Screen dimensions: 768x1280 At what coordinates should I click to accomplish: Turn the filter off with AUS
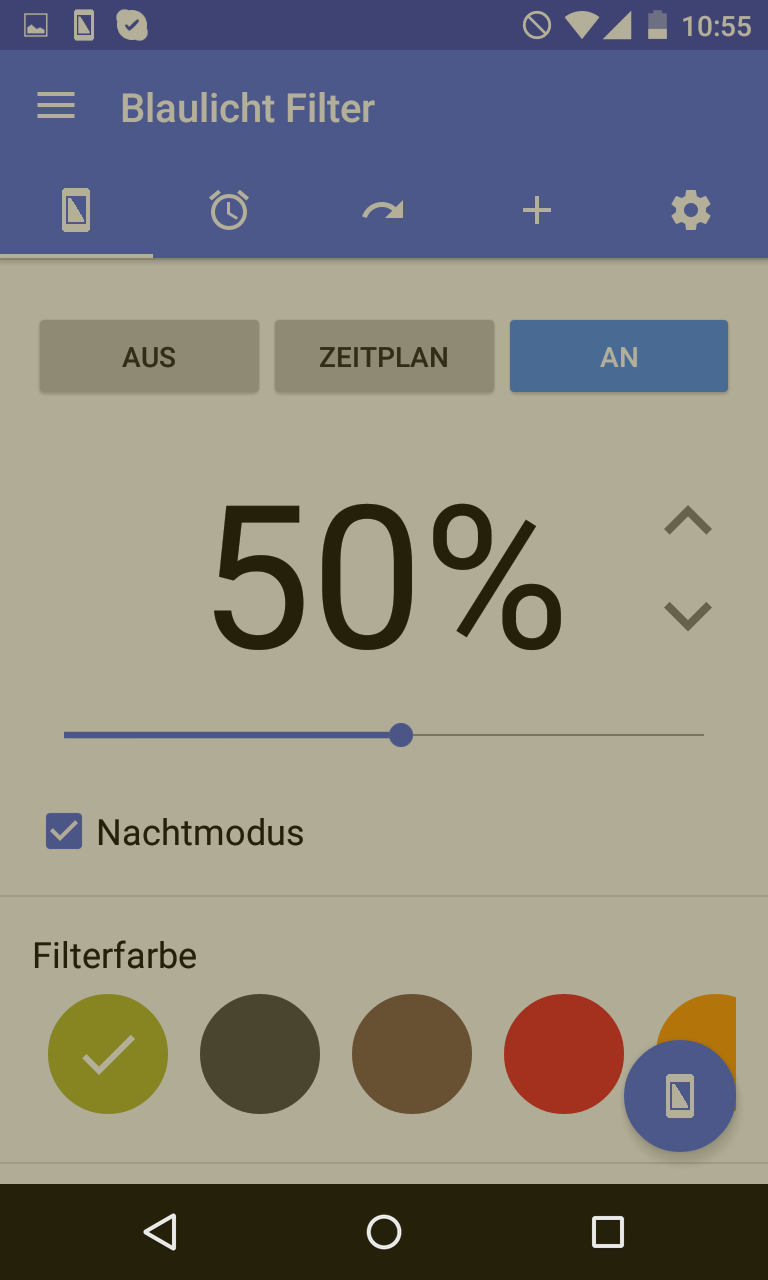point(149,356)
